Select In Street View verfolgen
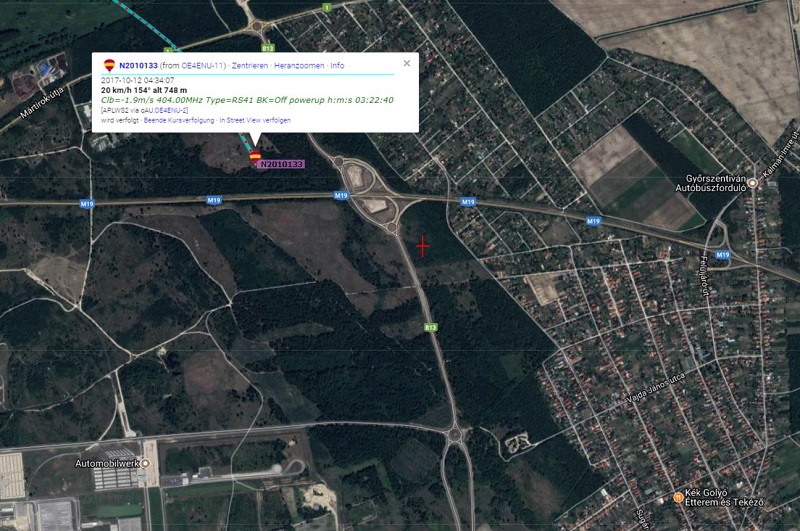This screenshot has height=531, width=800. point(255,120)
